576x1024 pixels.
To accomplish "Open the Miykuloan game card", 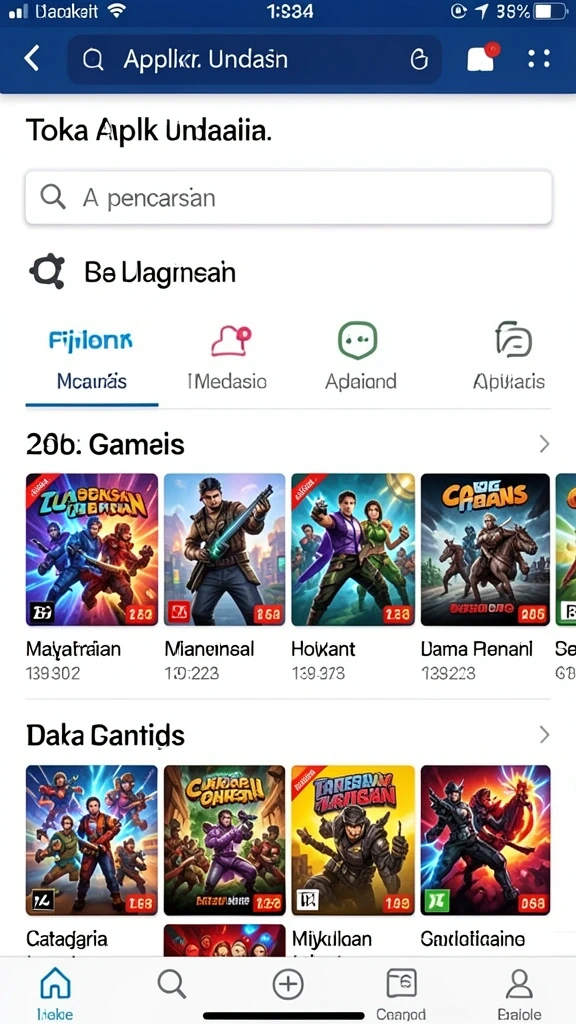I will (353, 857).
